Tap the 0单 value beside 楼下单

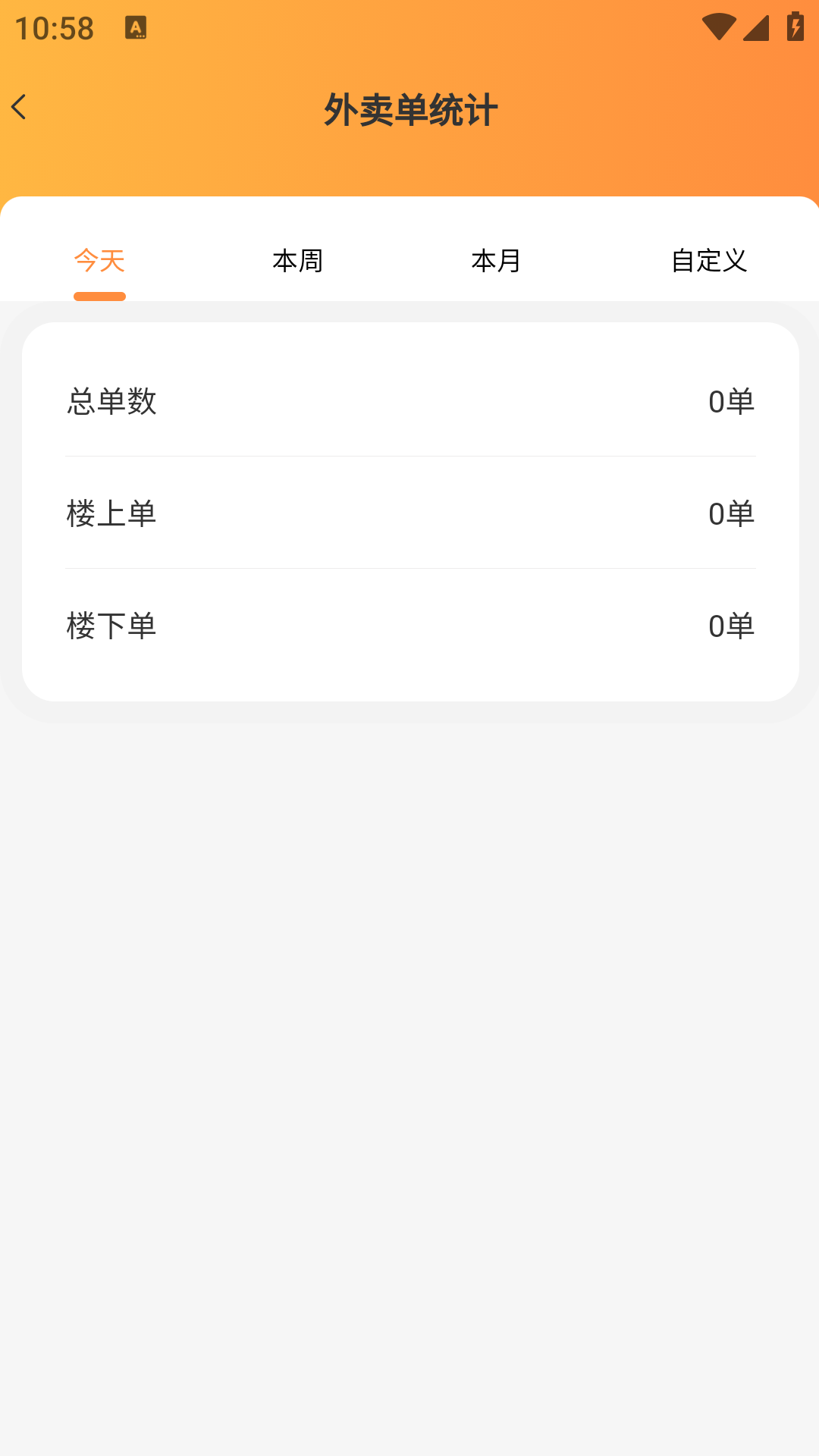731,626
